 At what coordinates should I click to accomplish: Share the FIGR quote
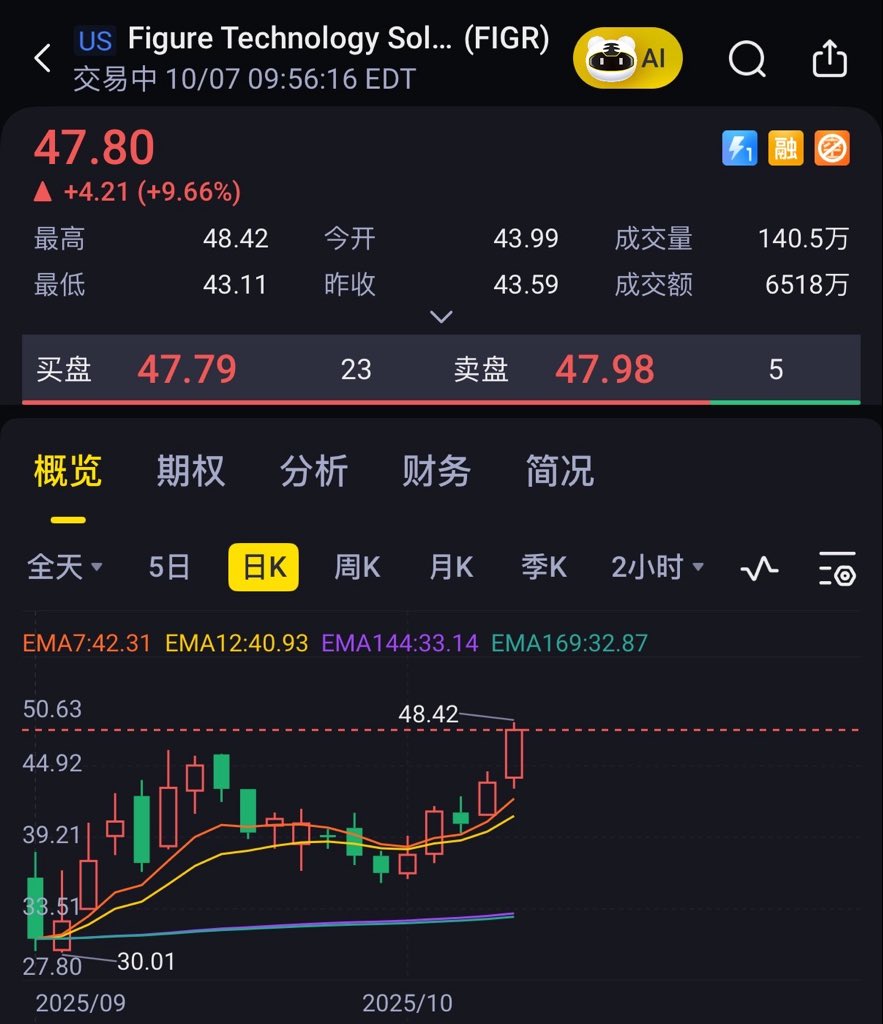point(829,59)
